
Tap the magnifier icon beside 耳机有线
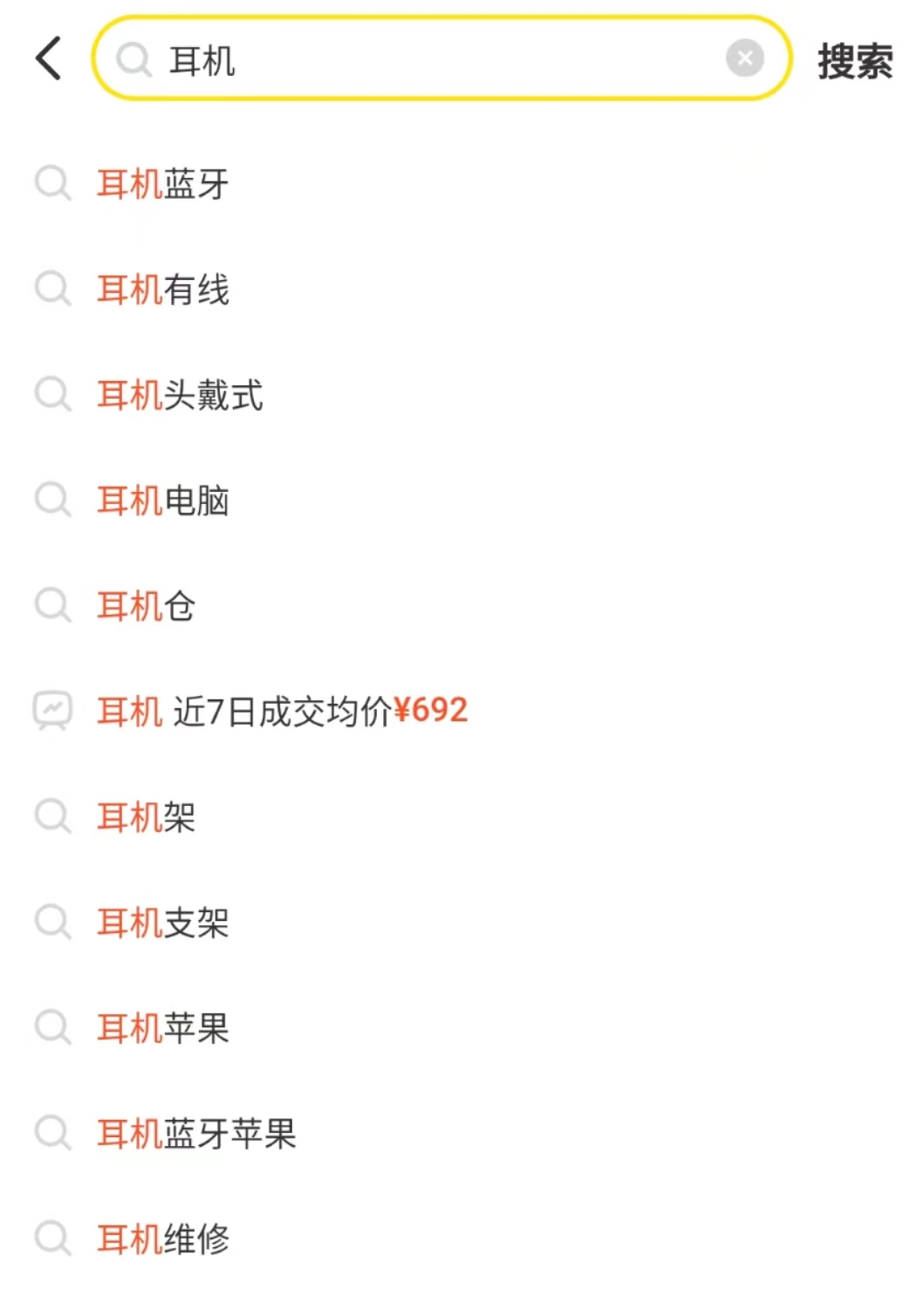tap(54, 290)
